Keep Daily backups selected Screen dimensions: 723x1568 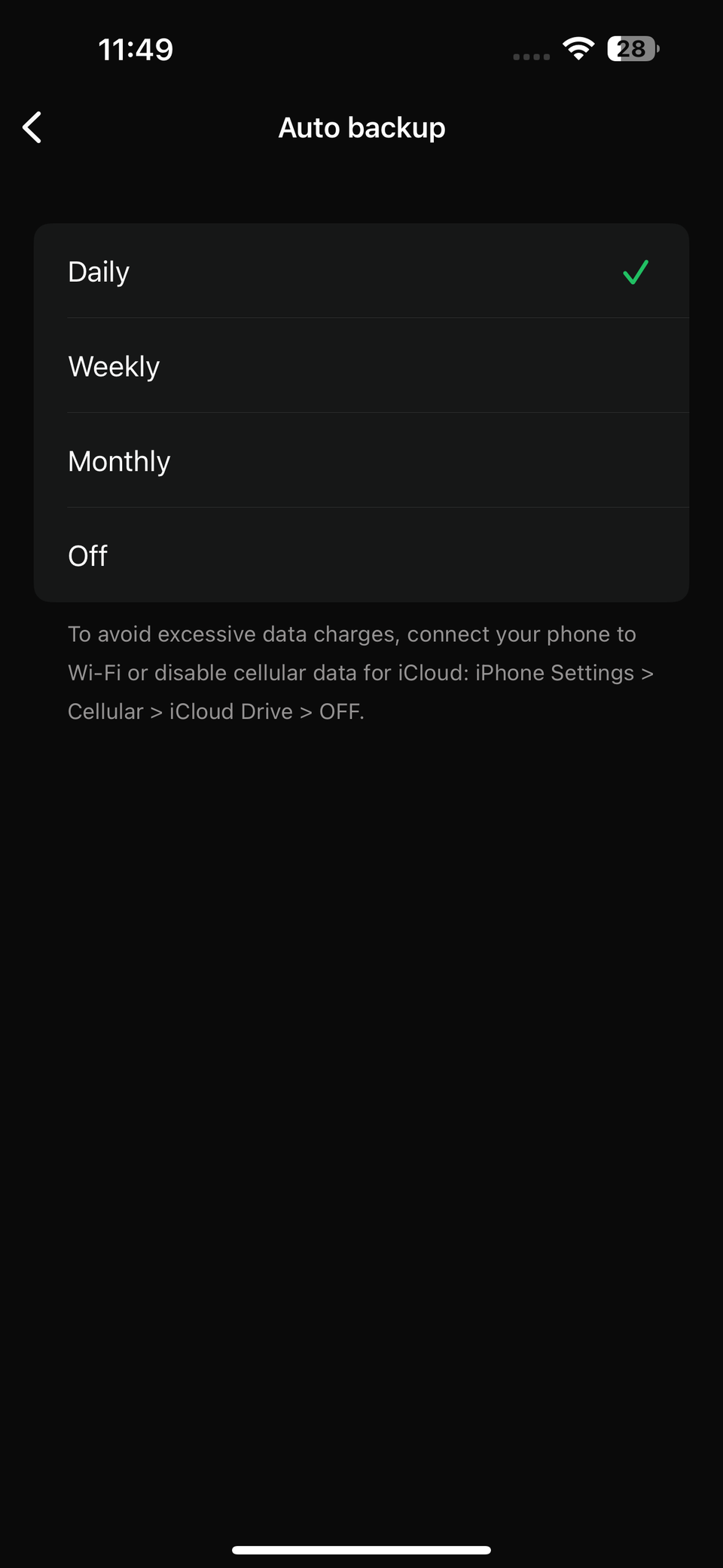(361, 271)
